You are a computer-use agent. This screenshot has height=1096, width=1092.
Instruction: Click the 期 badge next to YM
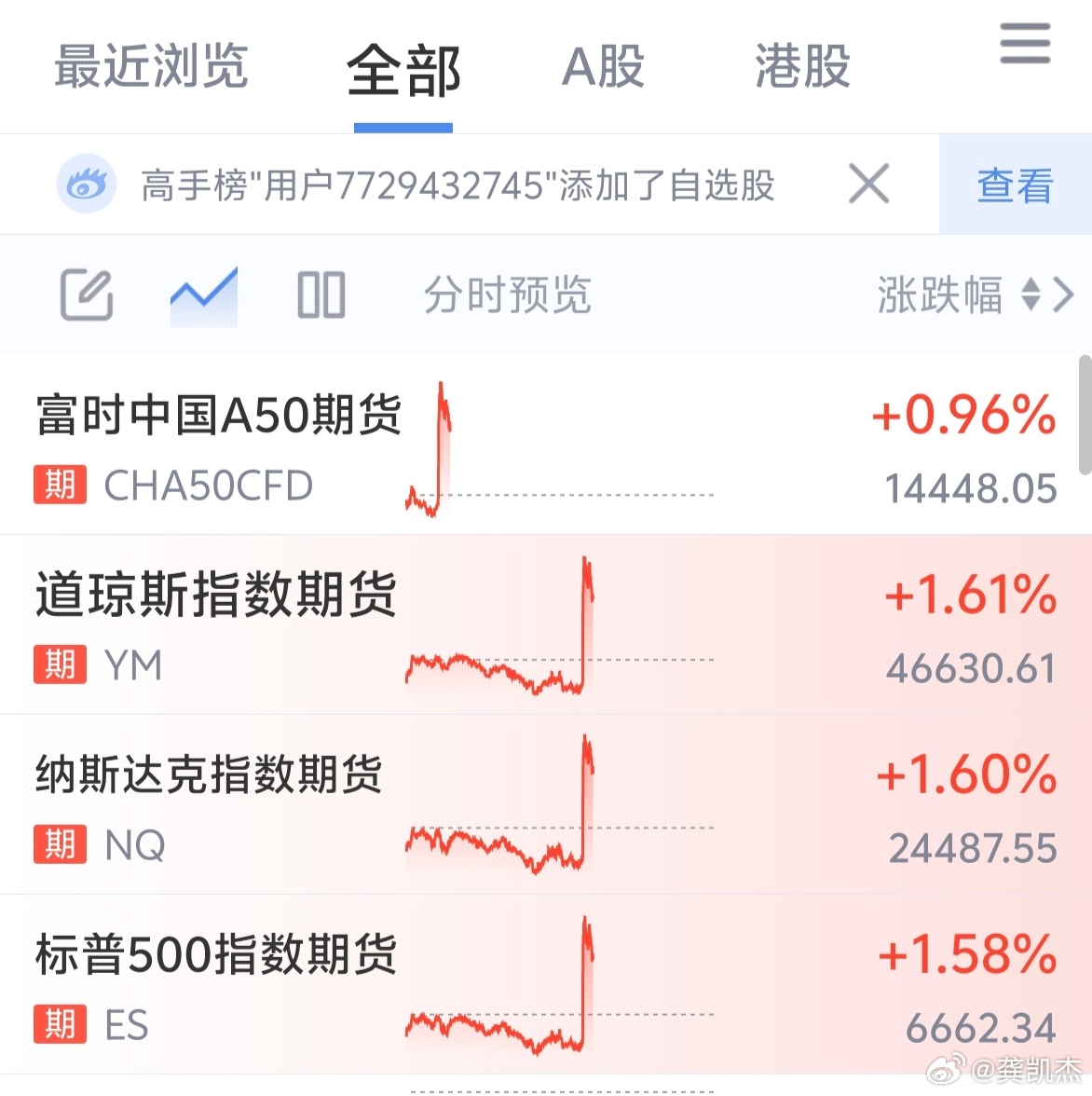point(60,665)
